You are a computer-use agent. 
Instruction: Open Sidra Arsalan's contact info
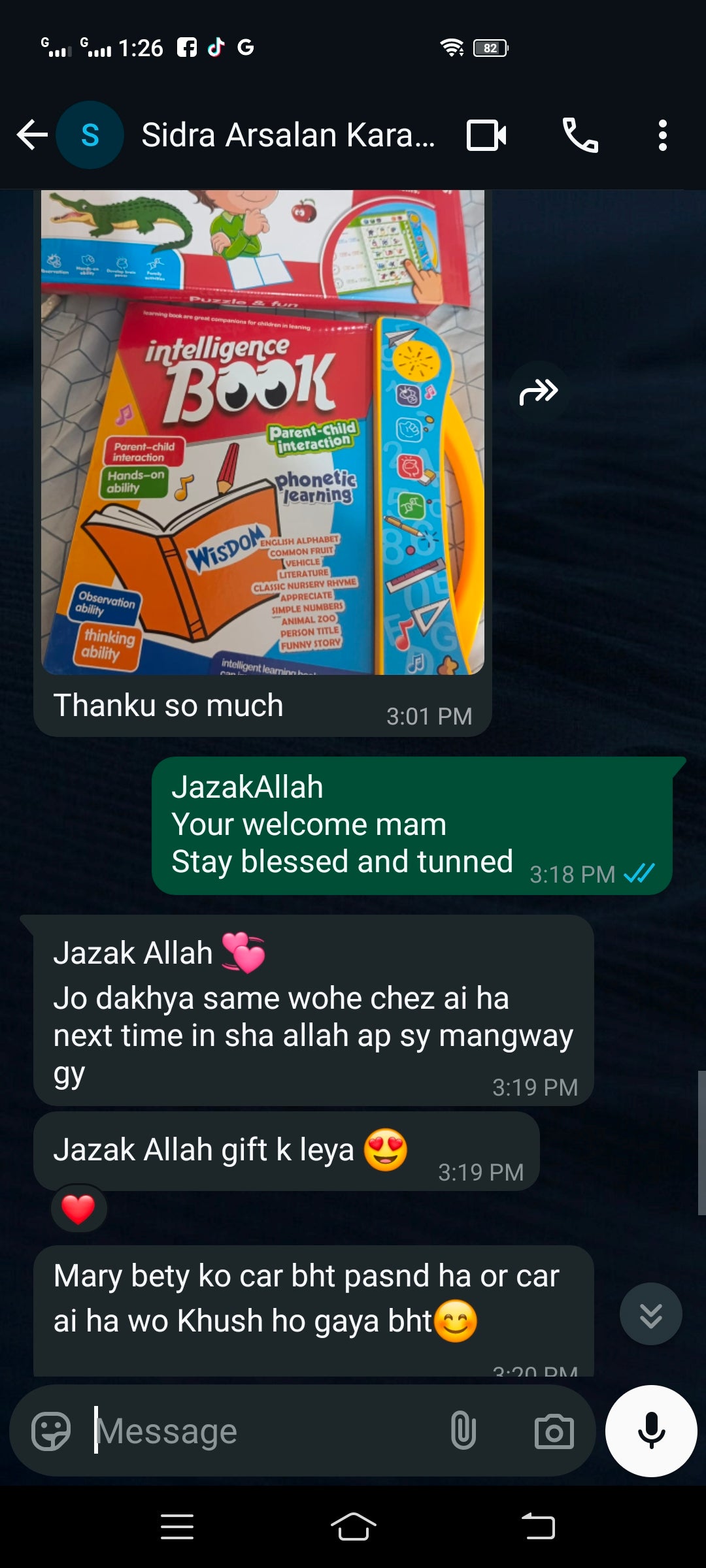pyautogui.click(x=288, y=135)
